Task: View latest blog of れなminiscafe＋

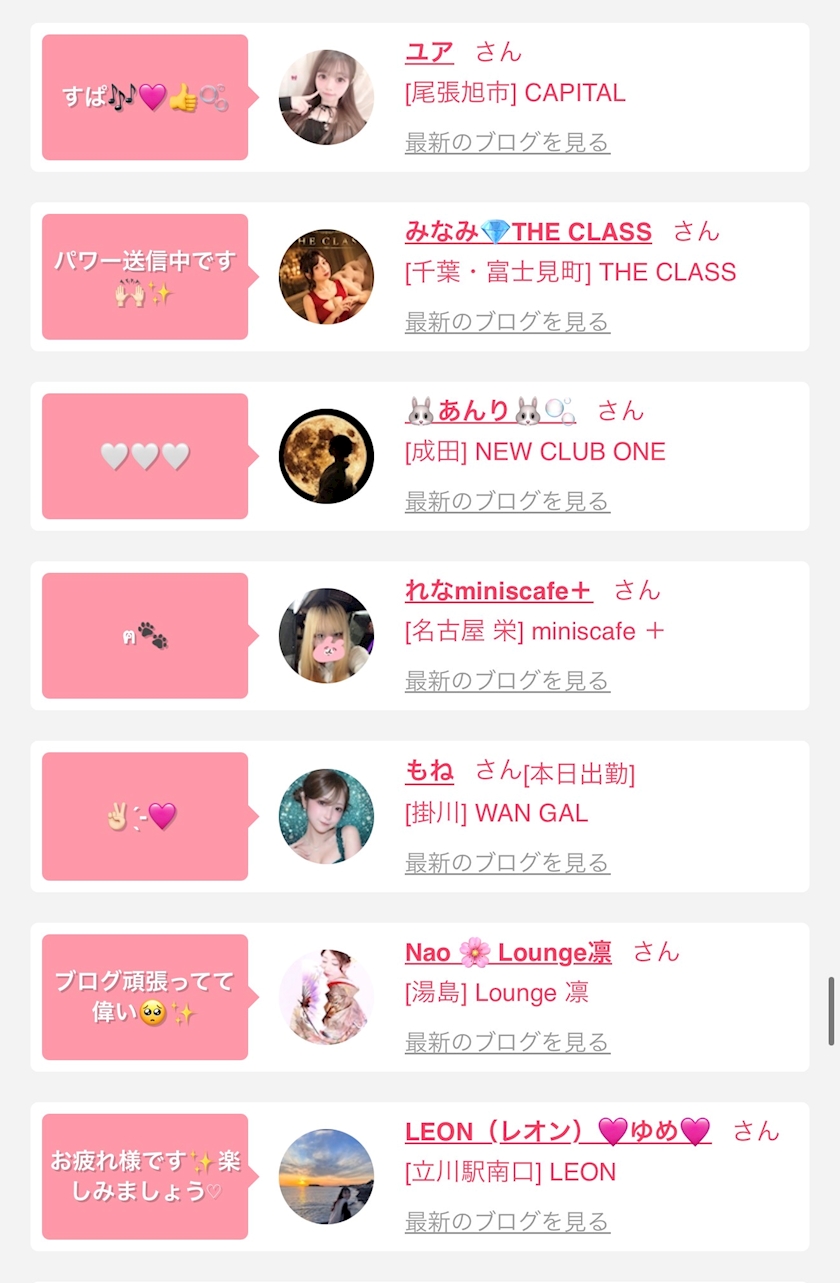Action: click(507, 681)
